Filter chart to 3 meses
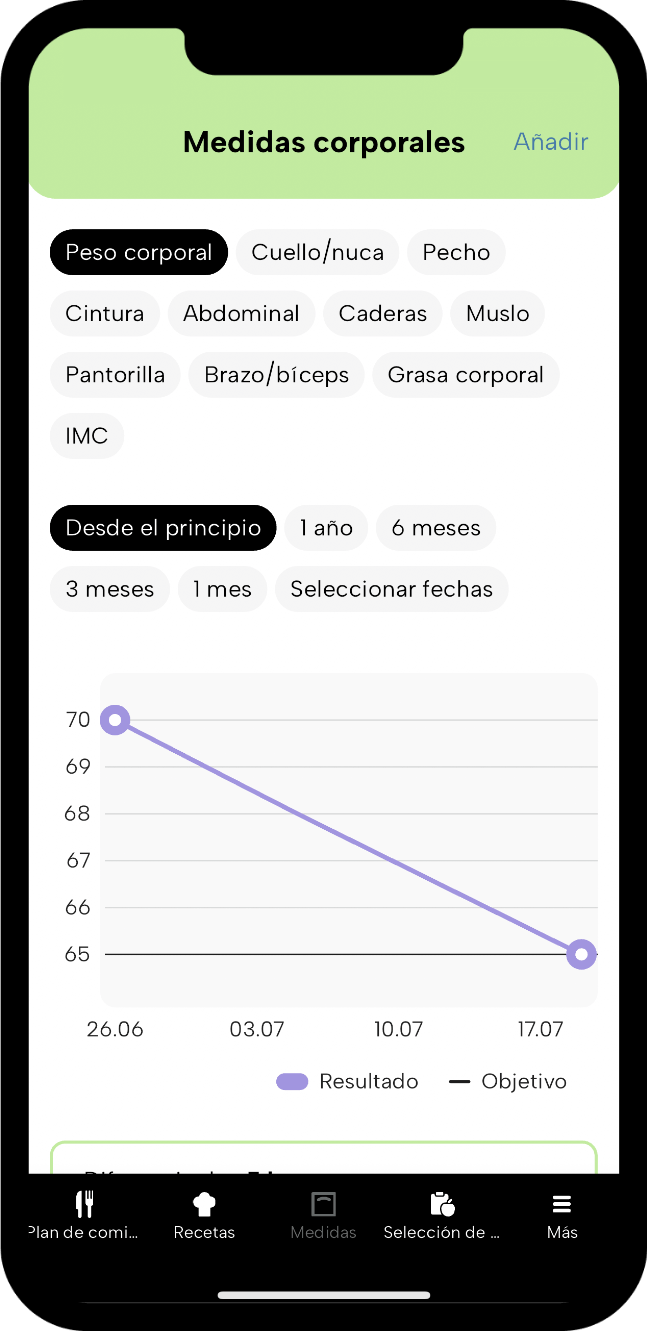The height and width of the screenshot is (1331, 647). coord(110,589)
